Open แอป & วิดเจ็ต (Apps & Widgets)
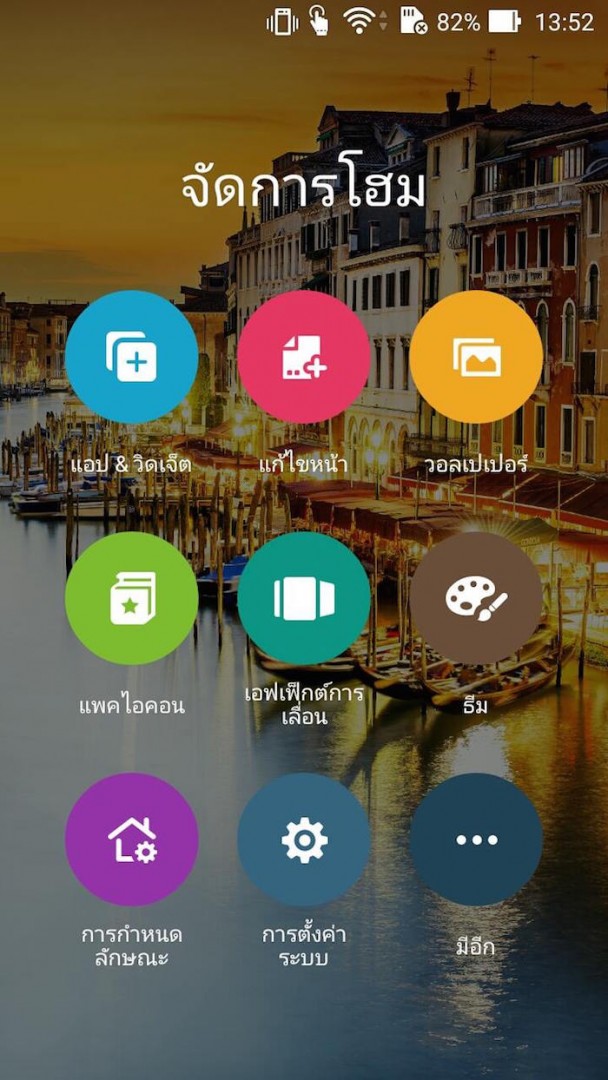The width and height of the screenshot is (608, 1080). tap(132, 357)
